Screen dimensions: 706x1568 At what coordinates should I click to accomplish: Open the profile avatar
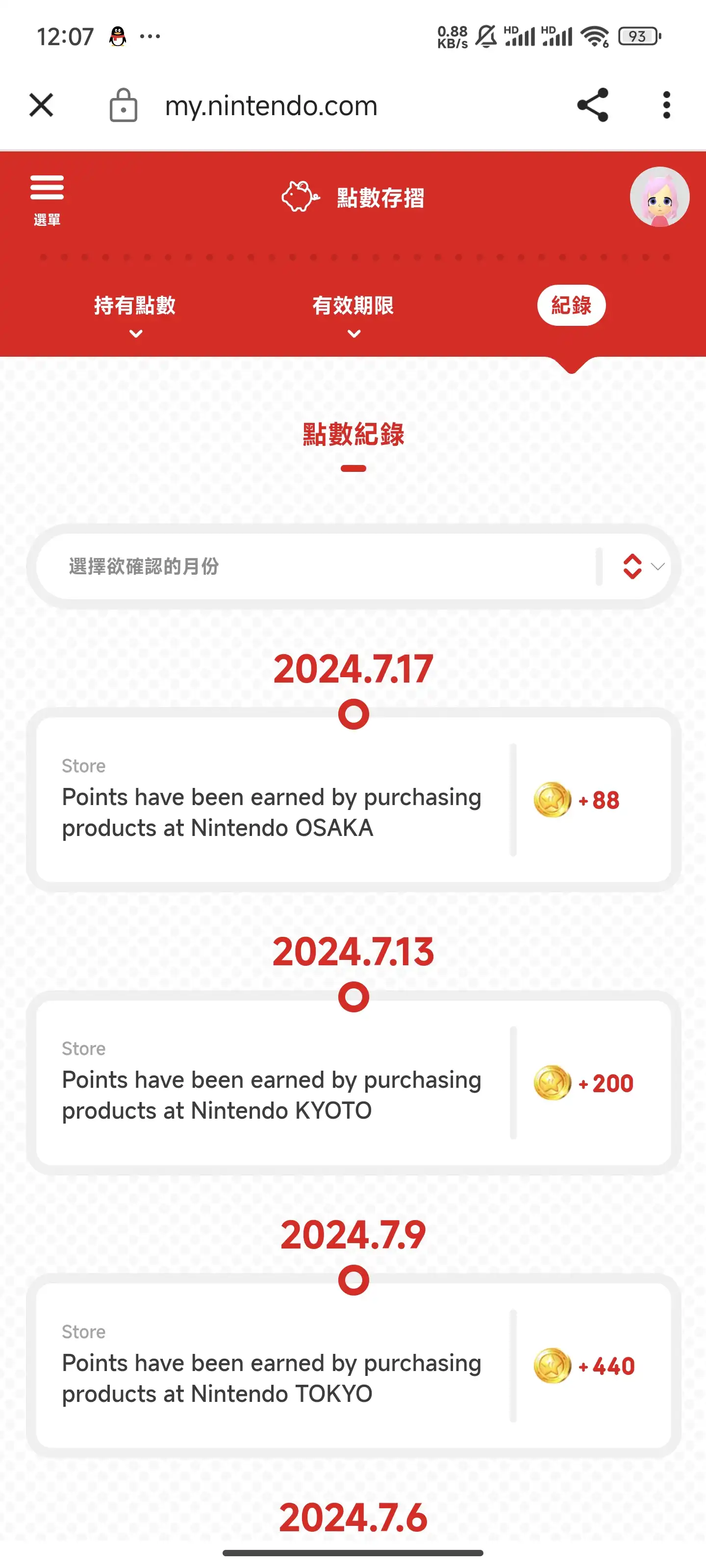click(659, 197)
